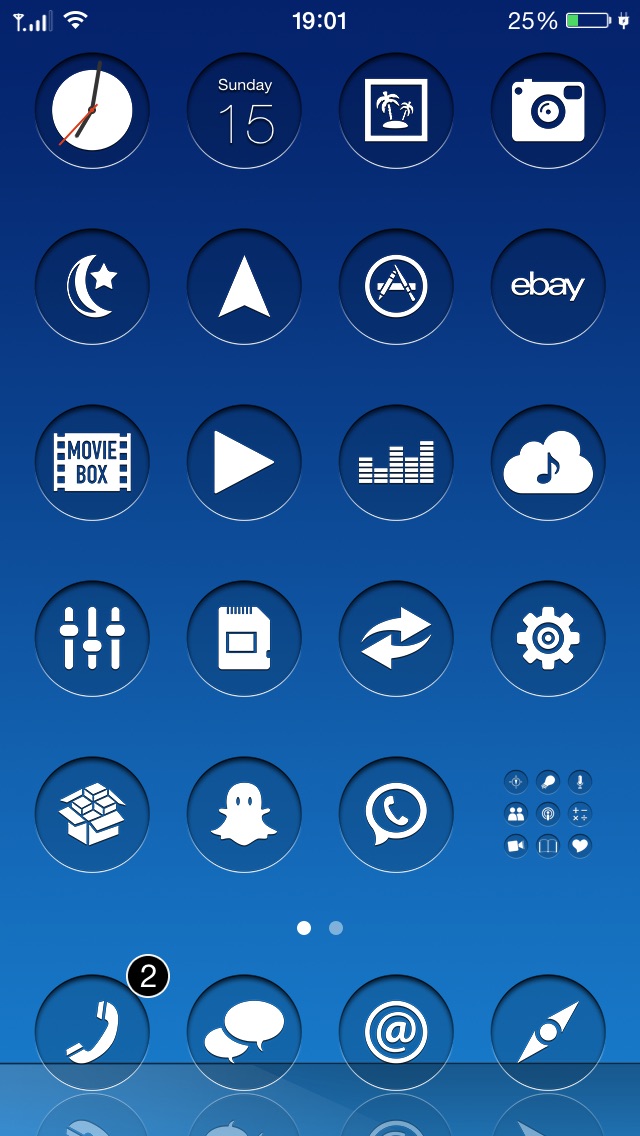Launch the Camera app
The image size is (640, 1136).
[x=548, y=111]
